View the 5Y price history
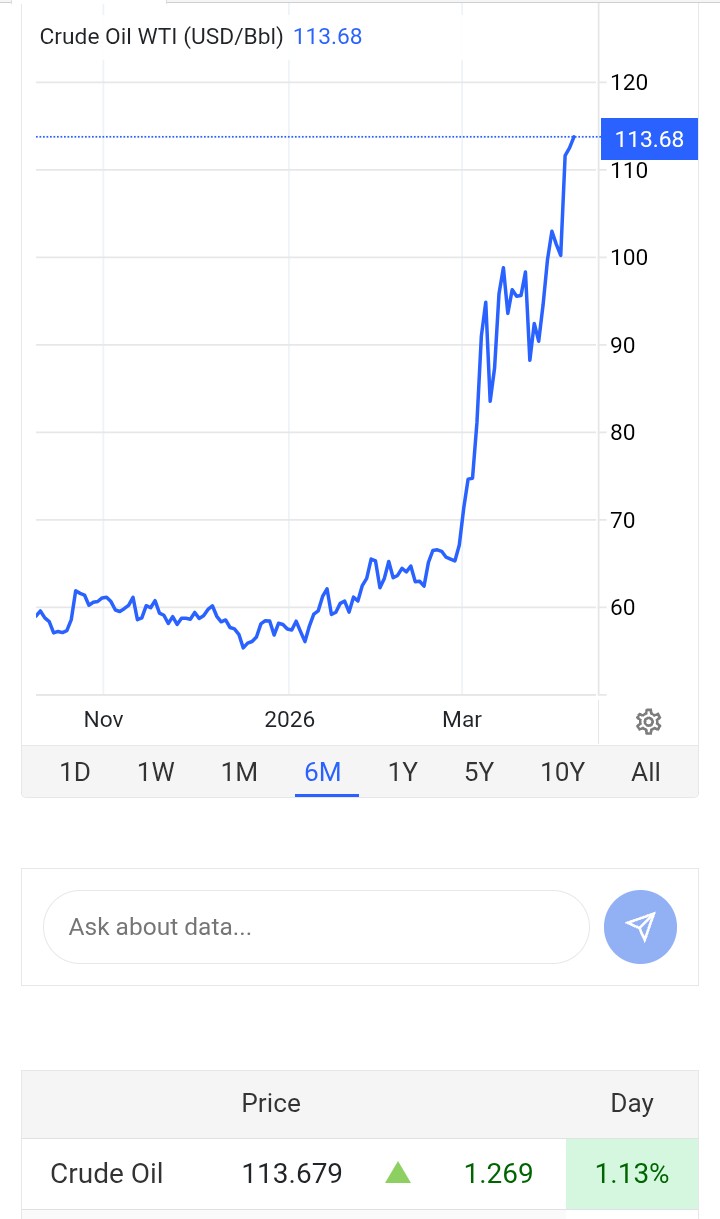Image resolution: width=720 pixels, height=1219 pixels. click(480, 772)
